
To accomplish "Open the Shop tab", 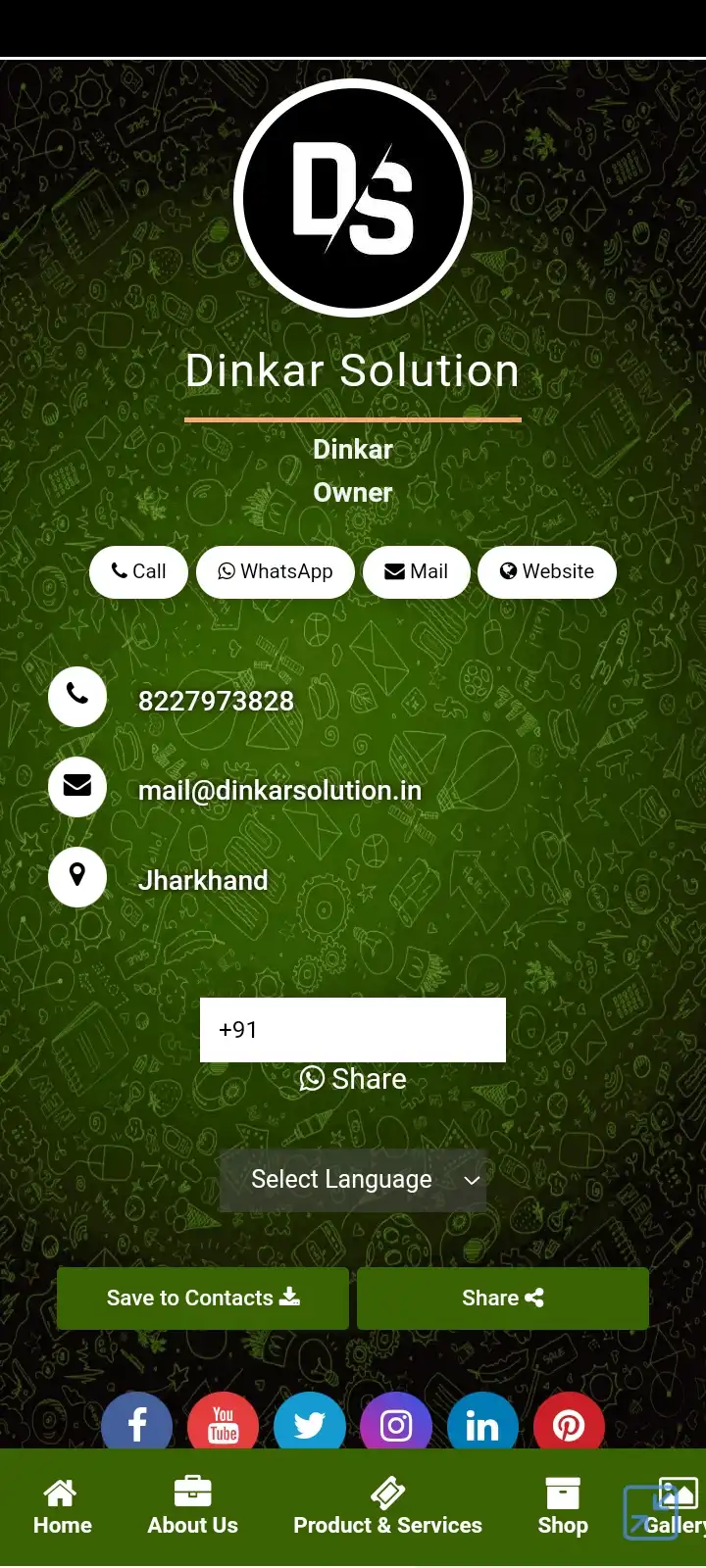I will pyautogui.click(x=563, y=1507).
